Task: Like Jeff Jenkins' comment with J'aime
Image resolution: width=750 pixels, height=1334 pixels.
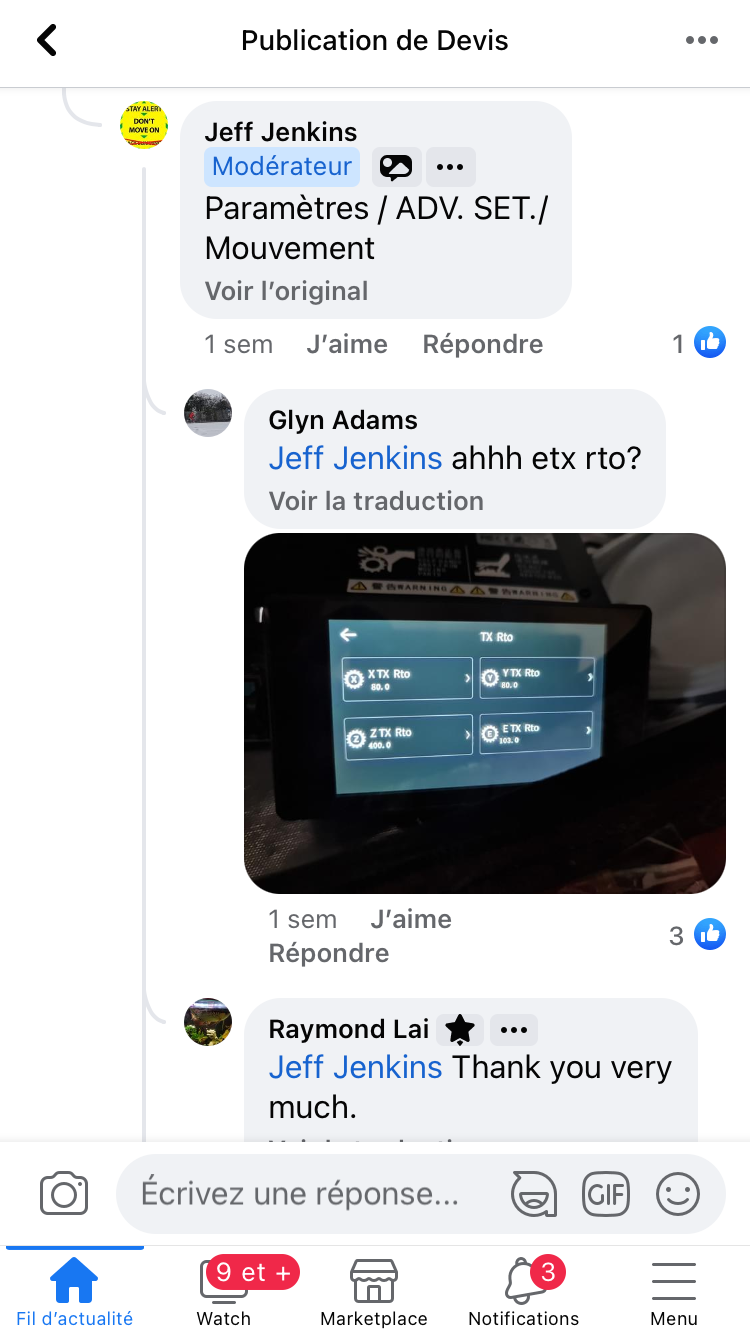Action: (346, 344)
